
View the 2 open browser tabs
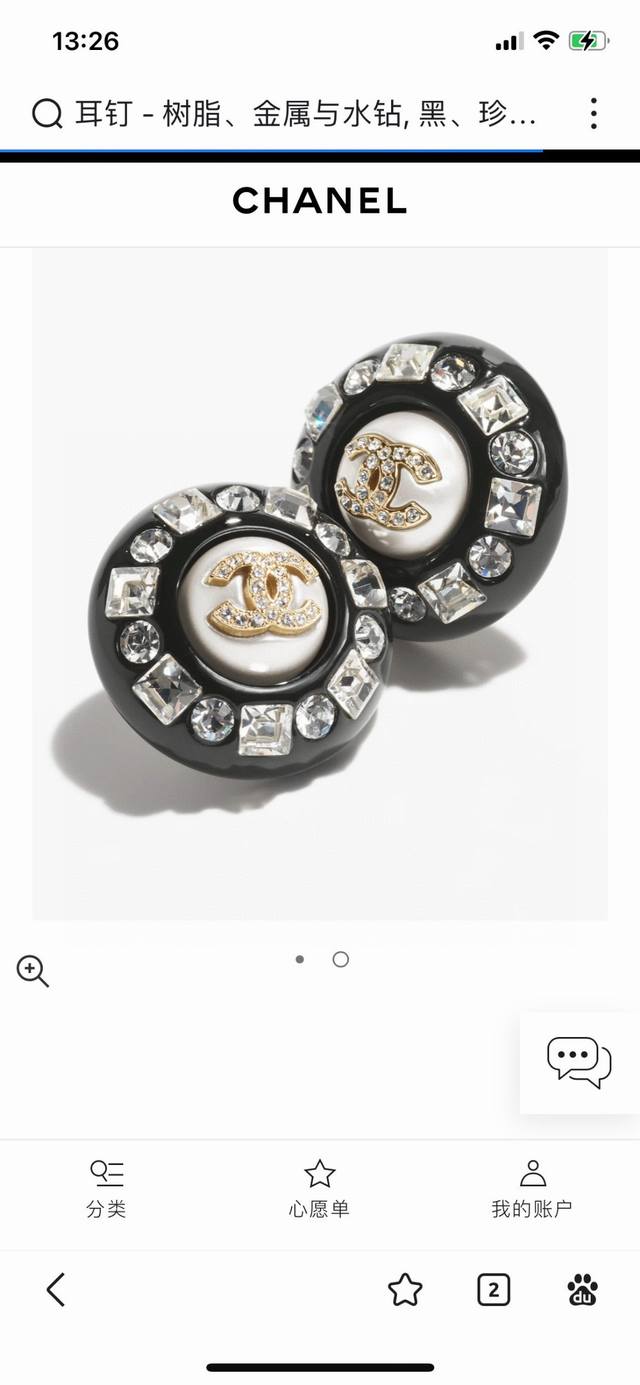(493, 1290)
